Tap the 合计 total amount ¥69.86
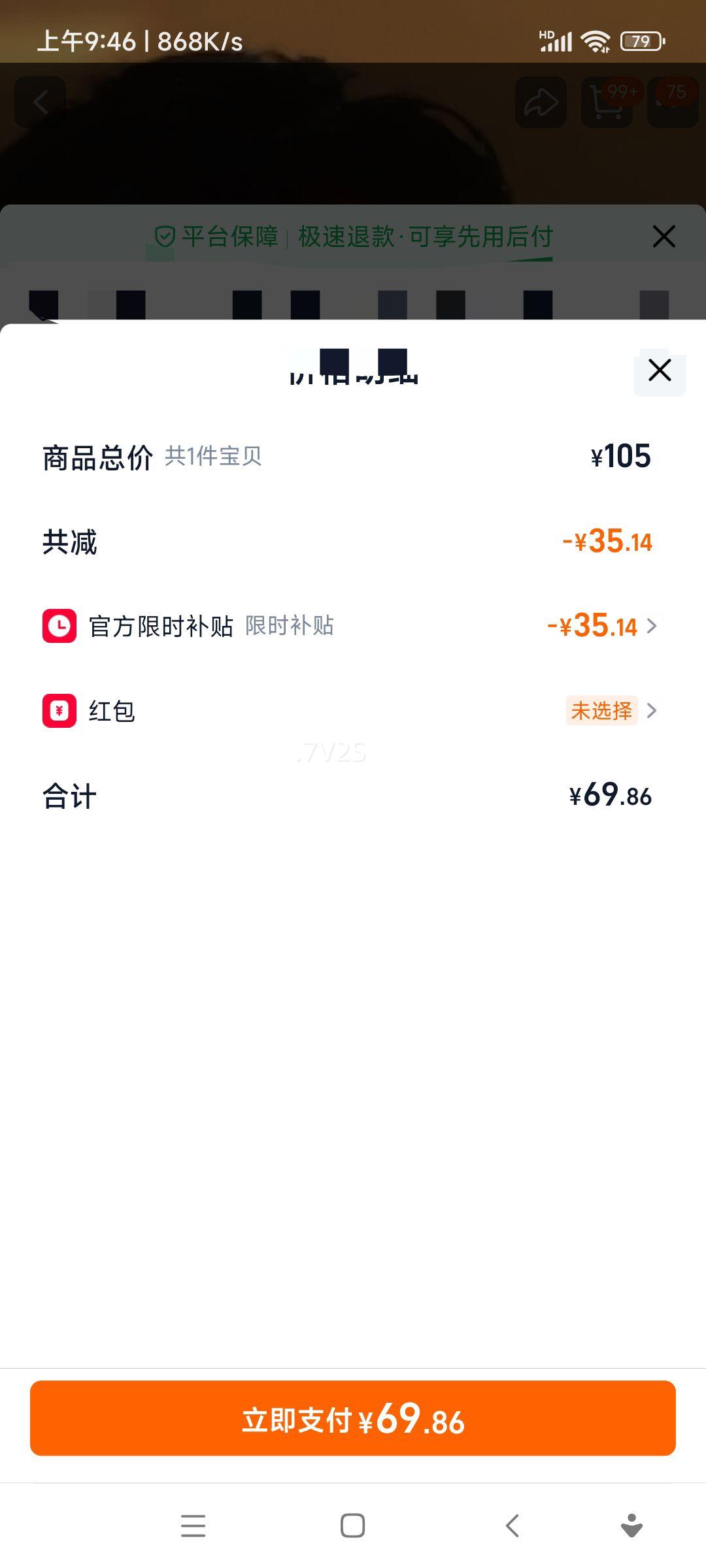Screen dimensions: 706x1568 click(x=353, y=796)
